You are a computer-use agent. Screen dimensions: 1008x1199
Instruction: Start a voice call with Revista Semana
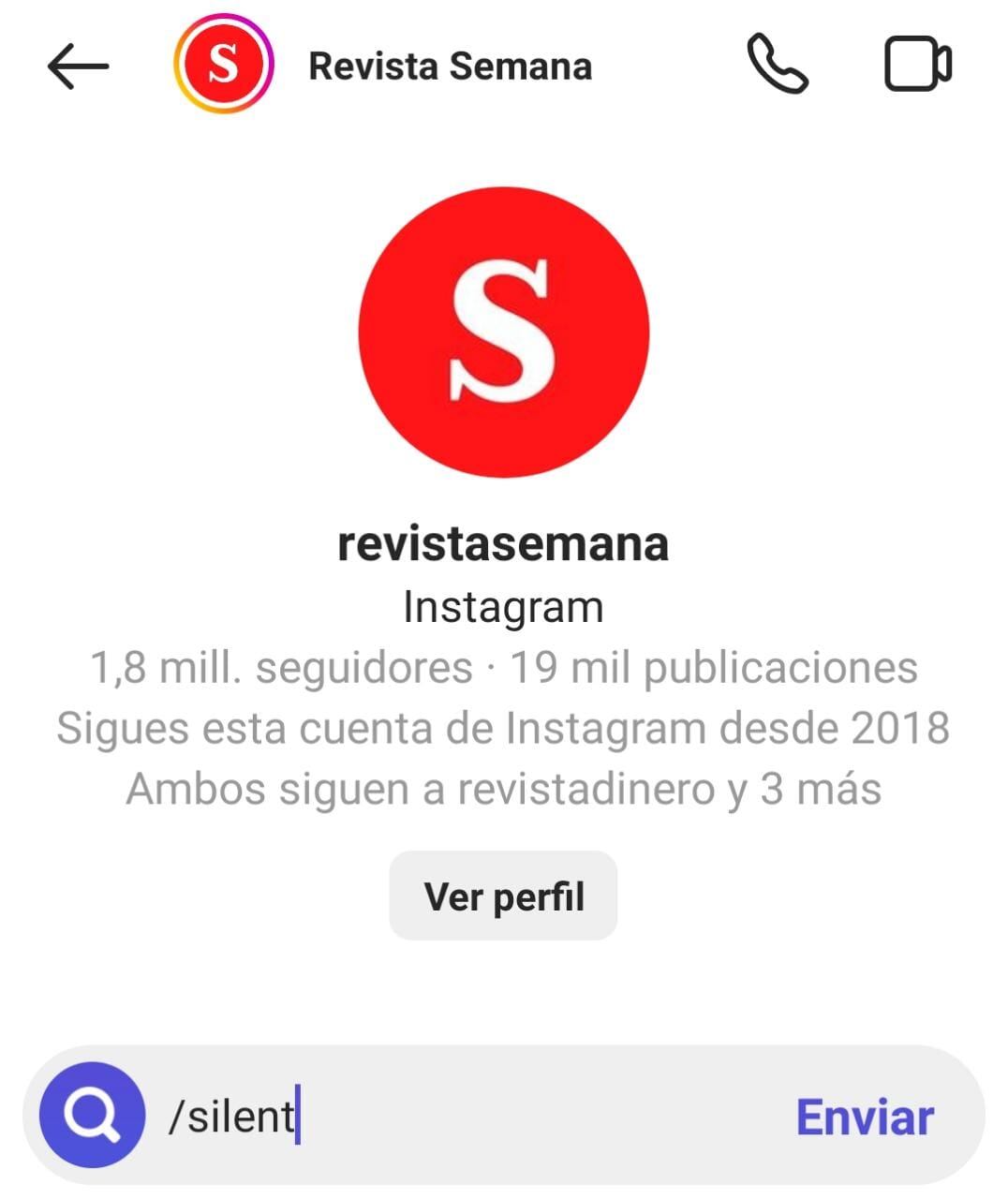coord(777,65)
